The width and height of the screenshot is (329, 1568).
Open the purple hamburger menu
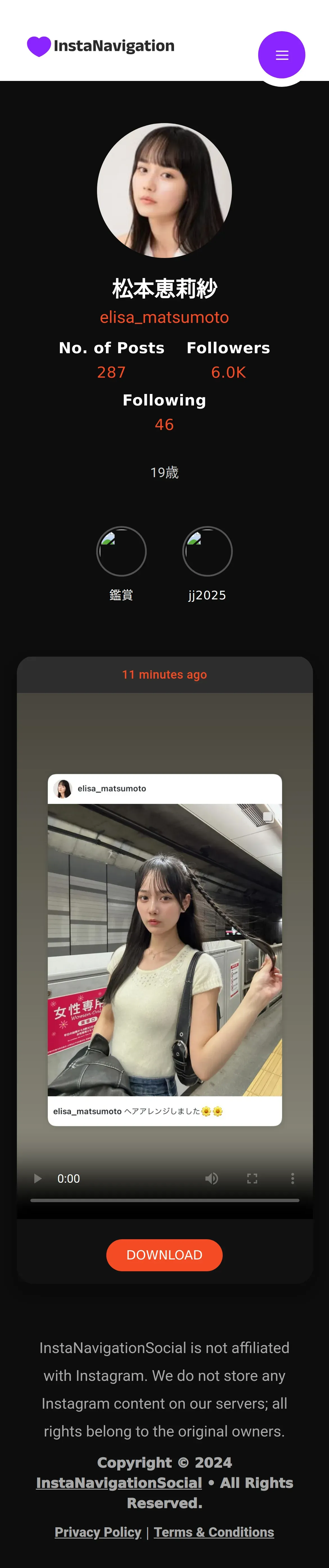click(x=281, y=55)
